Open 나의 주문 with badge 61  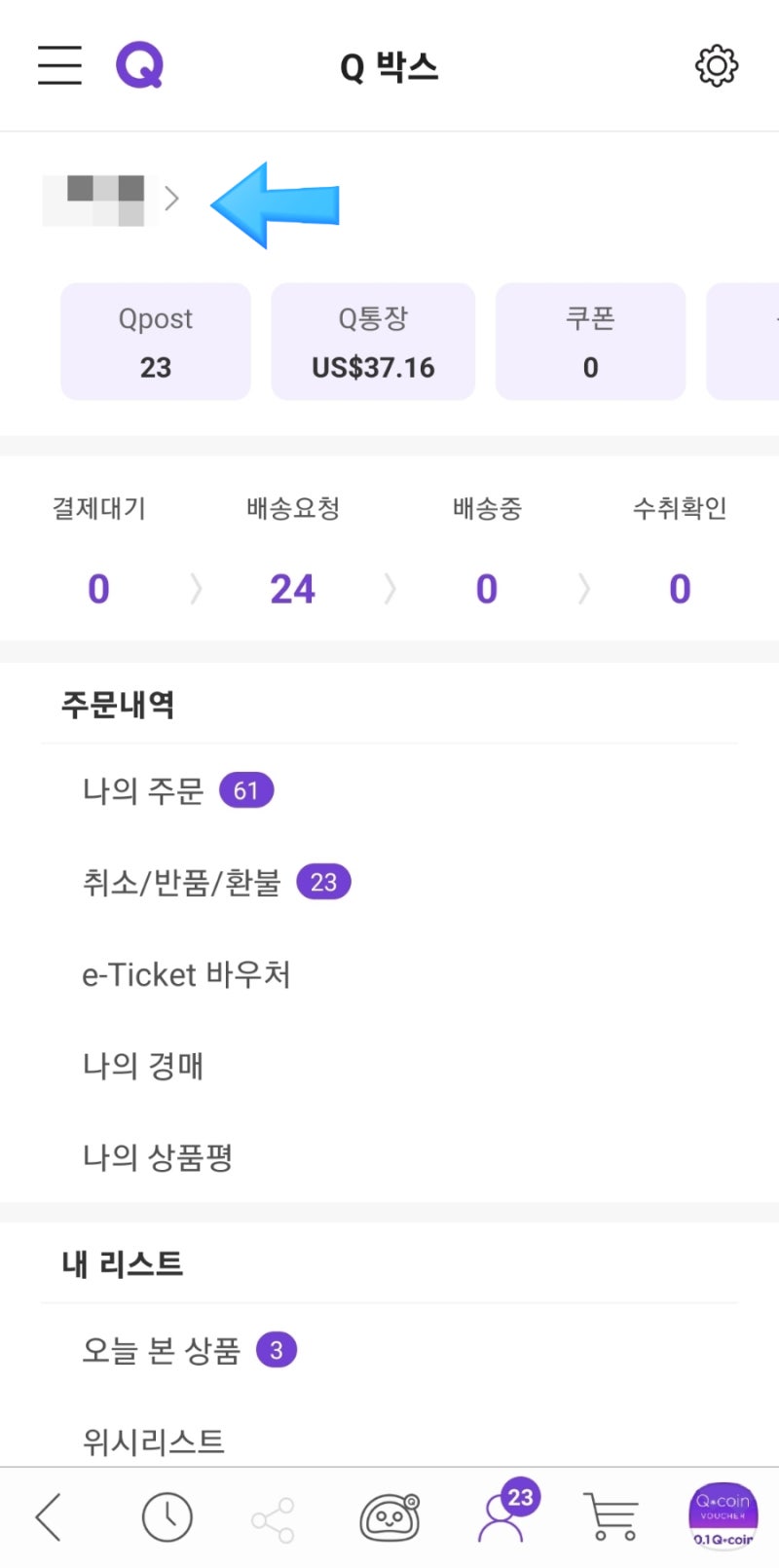[x=175, y=789]
